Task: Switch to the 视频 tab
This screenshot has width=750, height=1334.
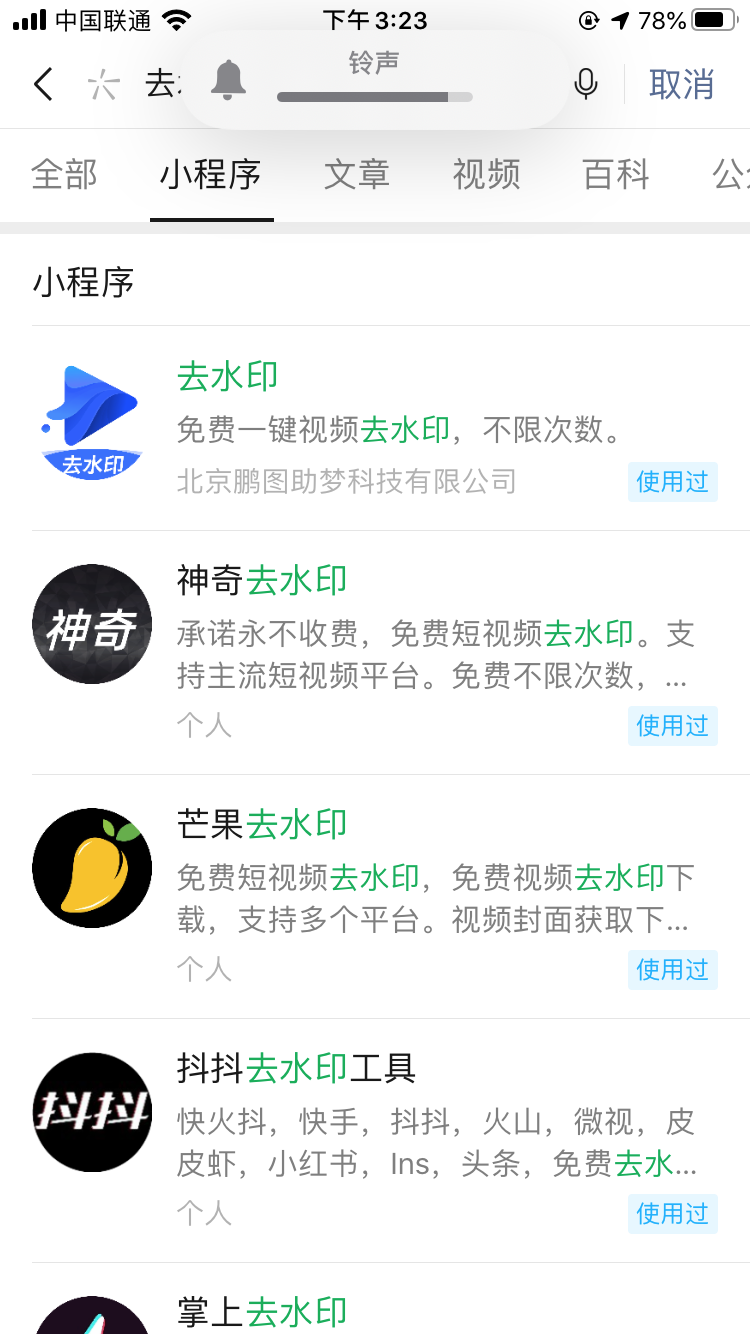Action: (x=486, y=174)
